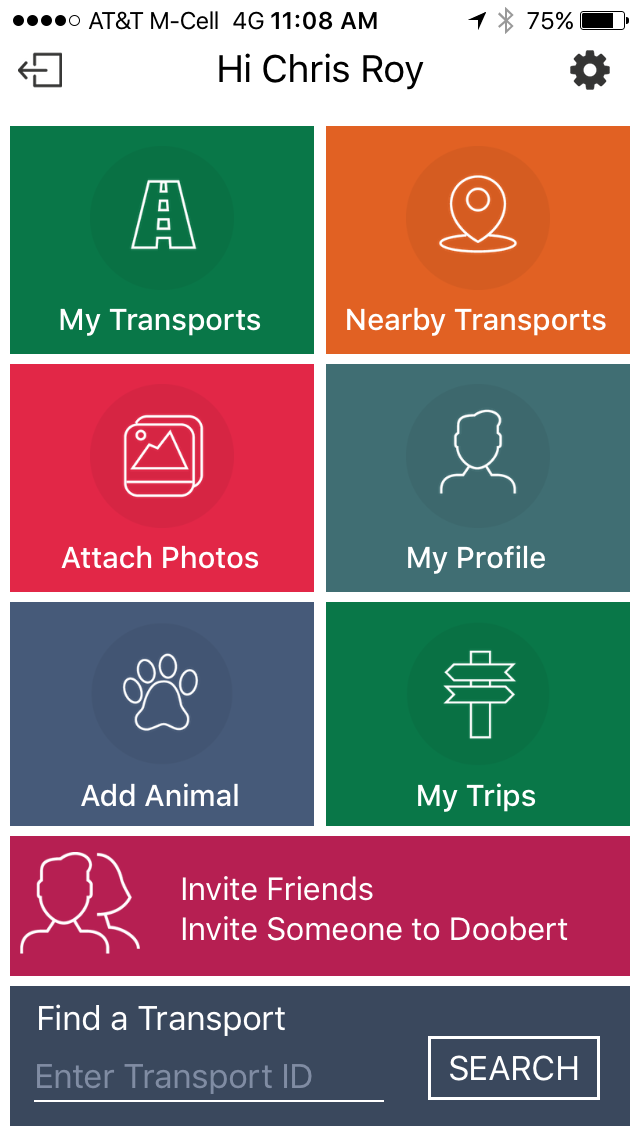Go to My Profile
The image size is (640, 1136).
coord(478,478)
